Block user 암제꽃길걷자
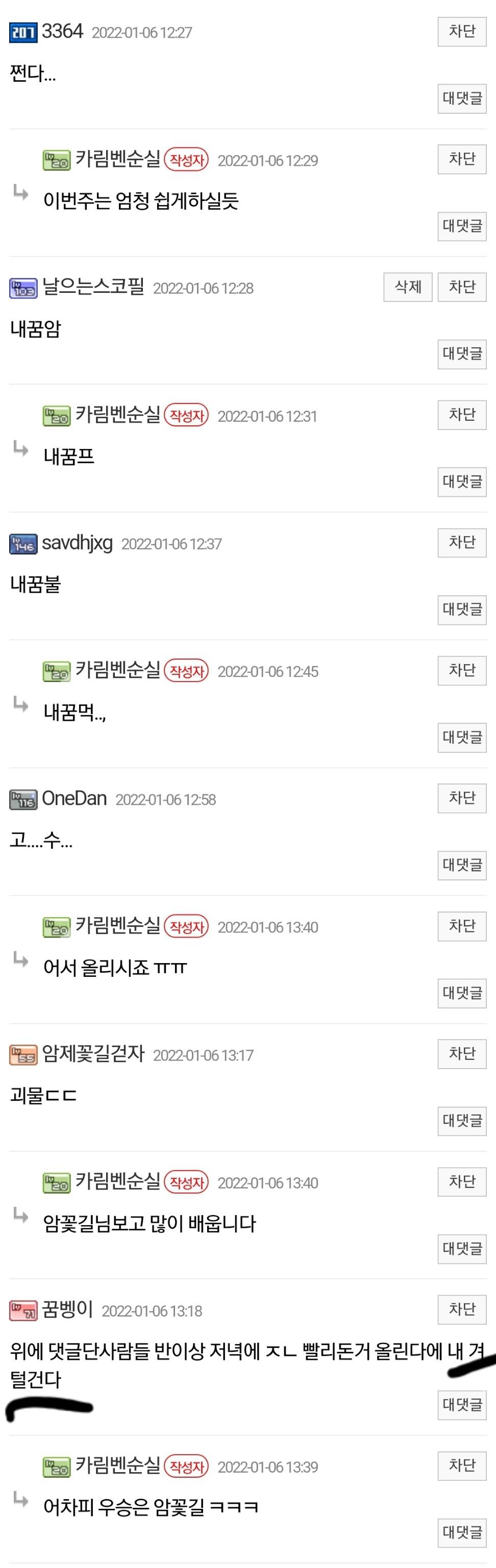 point(461,1054)
